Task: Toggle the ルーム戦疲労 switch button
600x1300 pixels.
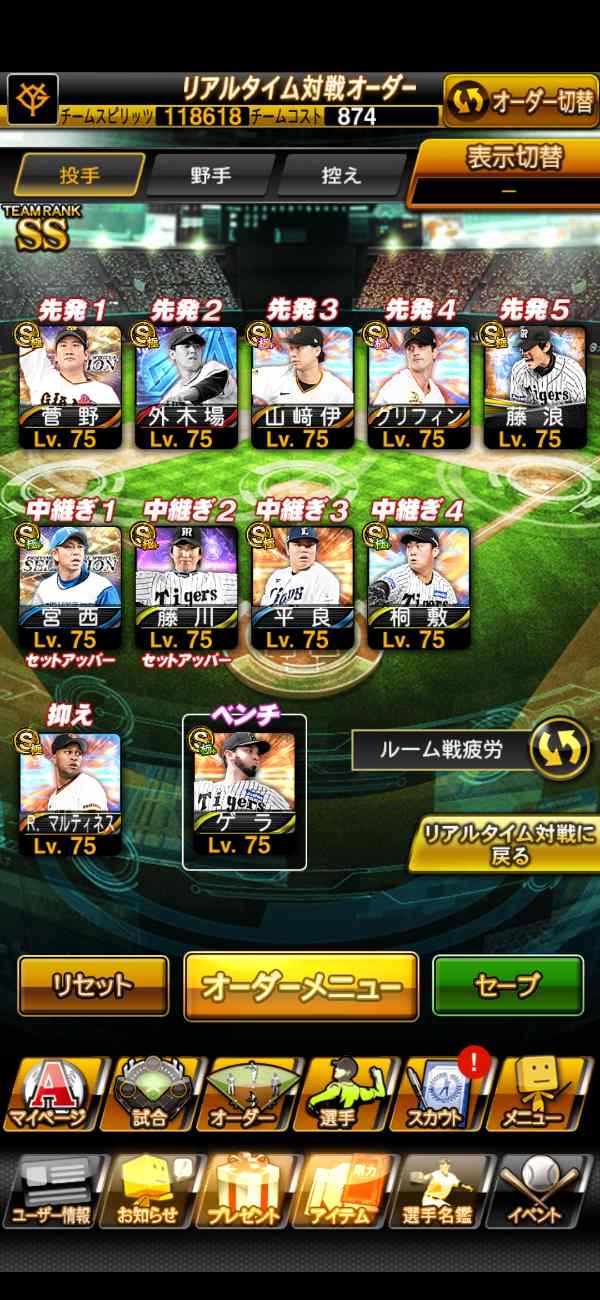Action: point(559,749)
